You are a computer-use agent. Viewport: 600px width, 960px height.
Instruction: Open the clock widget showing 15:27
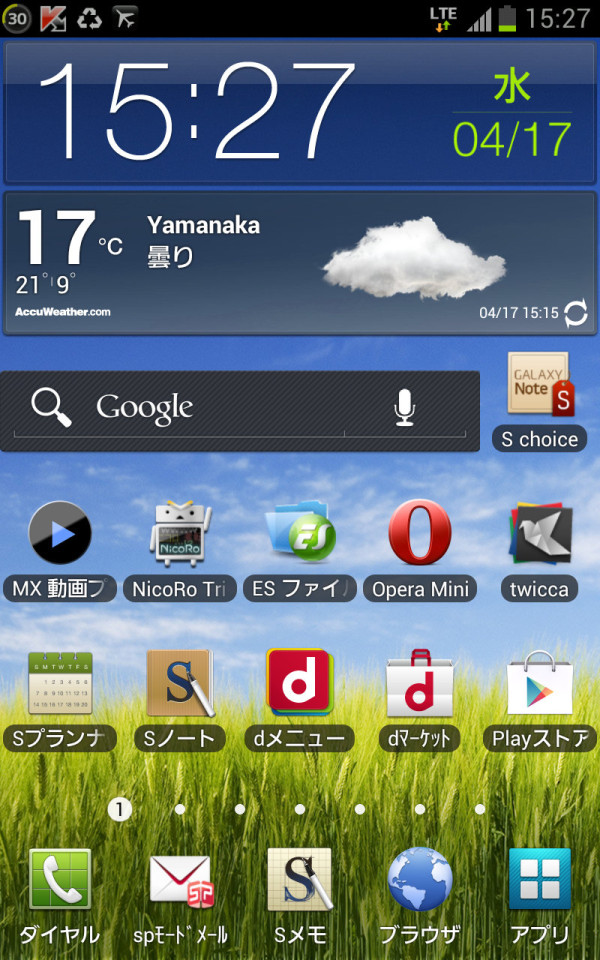[x=300, y=111]
